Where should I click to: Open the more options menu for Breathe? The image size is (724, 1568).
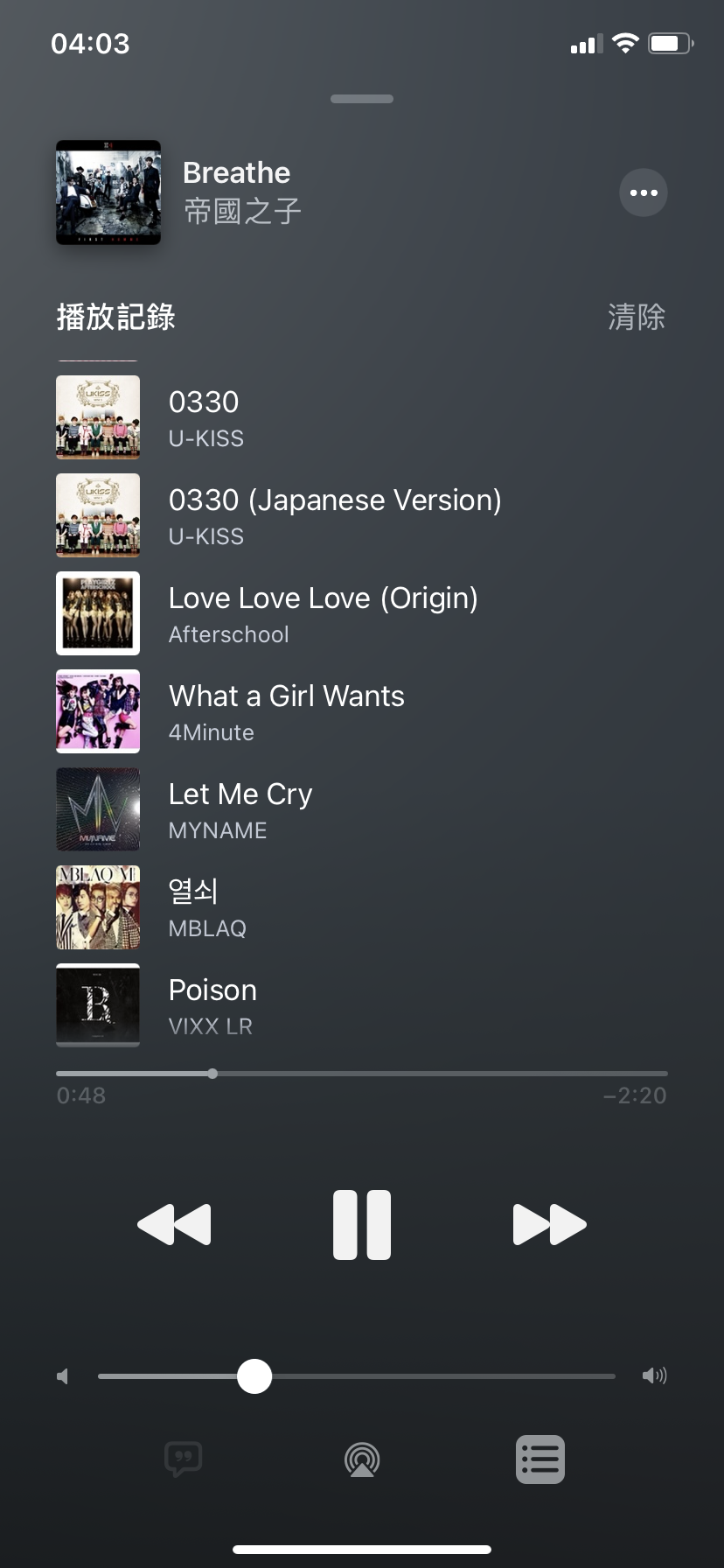click(644, 192)
